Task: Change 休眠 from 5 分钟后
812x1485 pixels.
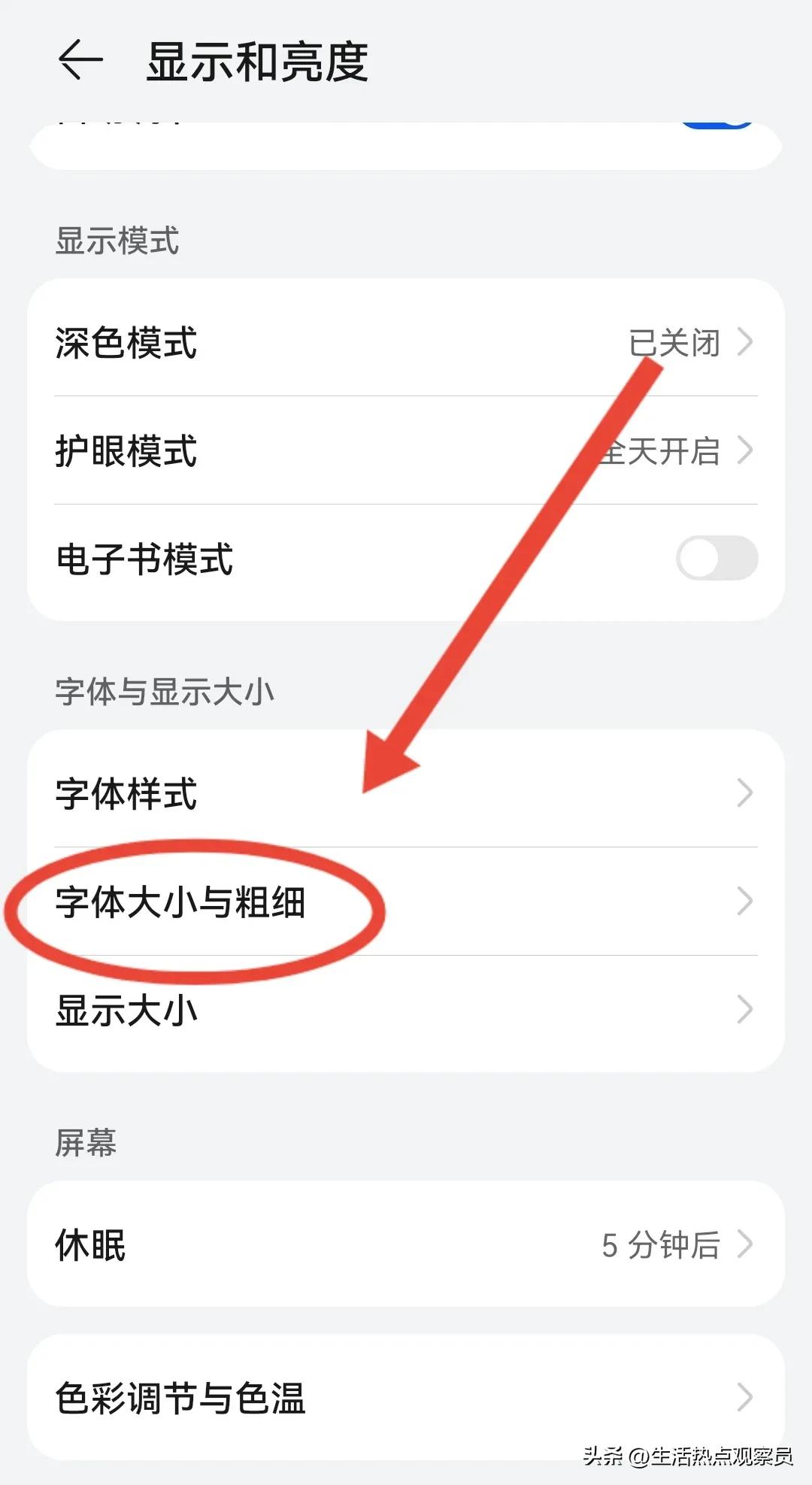Action: point(660,1246)
